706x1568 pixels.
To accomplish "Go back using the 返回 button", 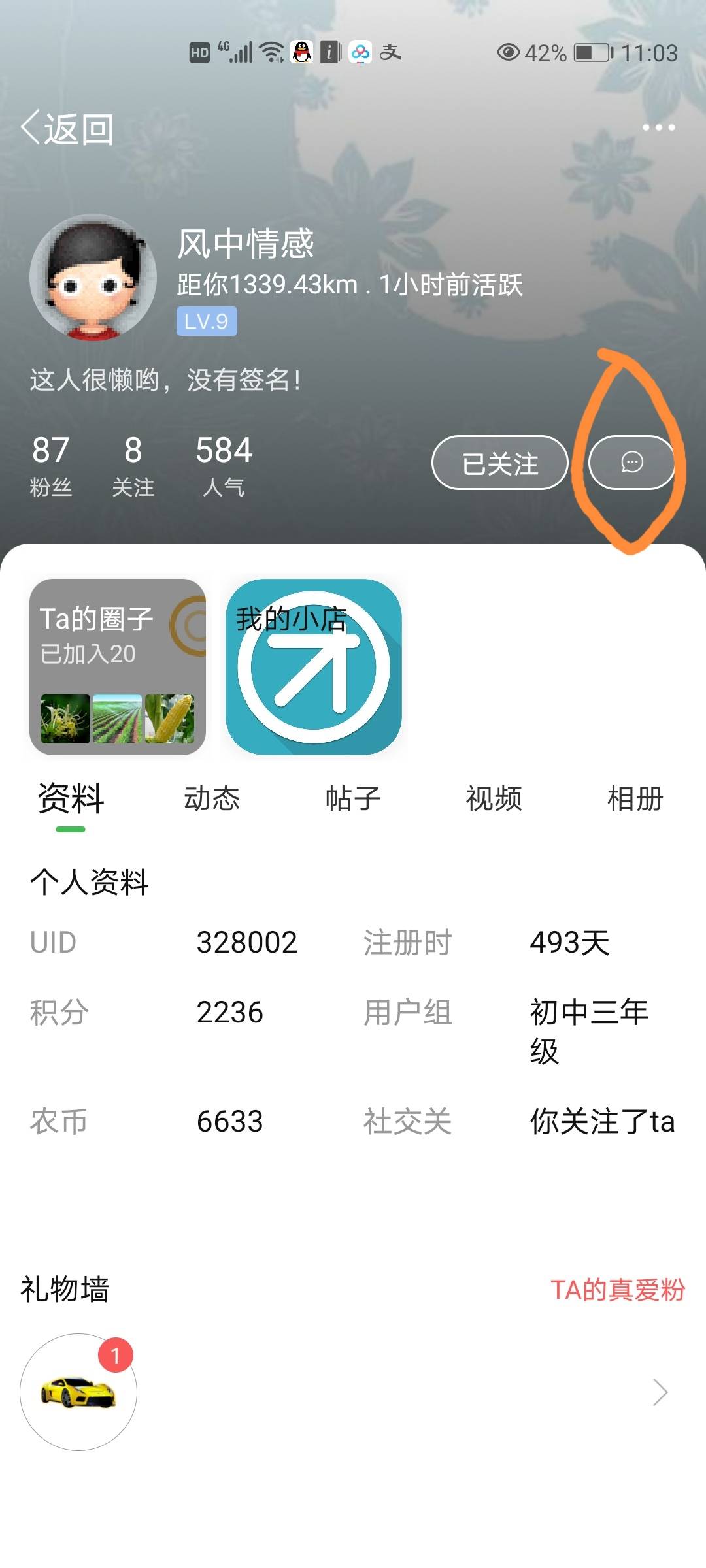I will tap(68, 128).
